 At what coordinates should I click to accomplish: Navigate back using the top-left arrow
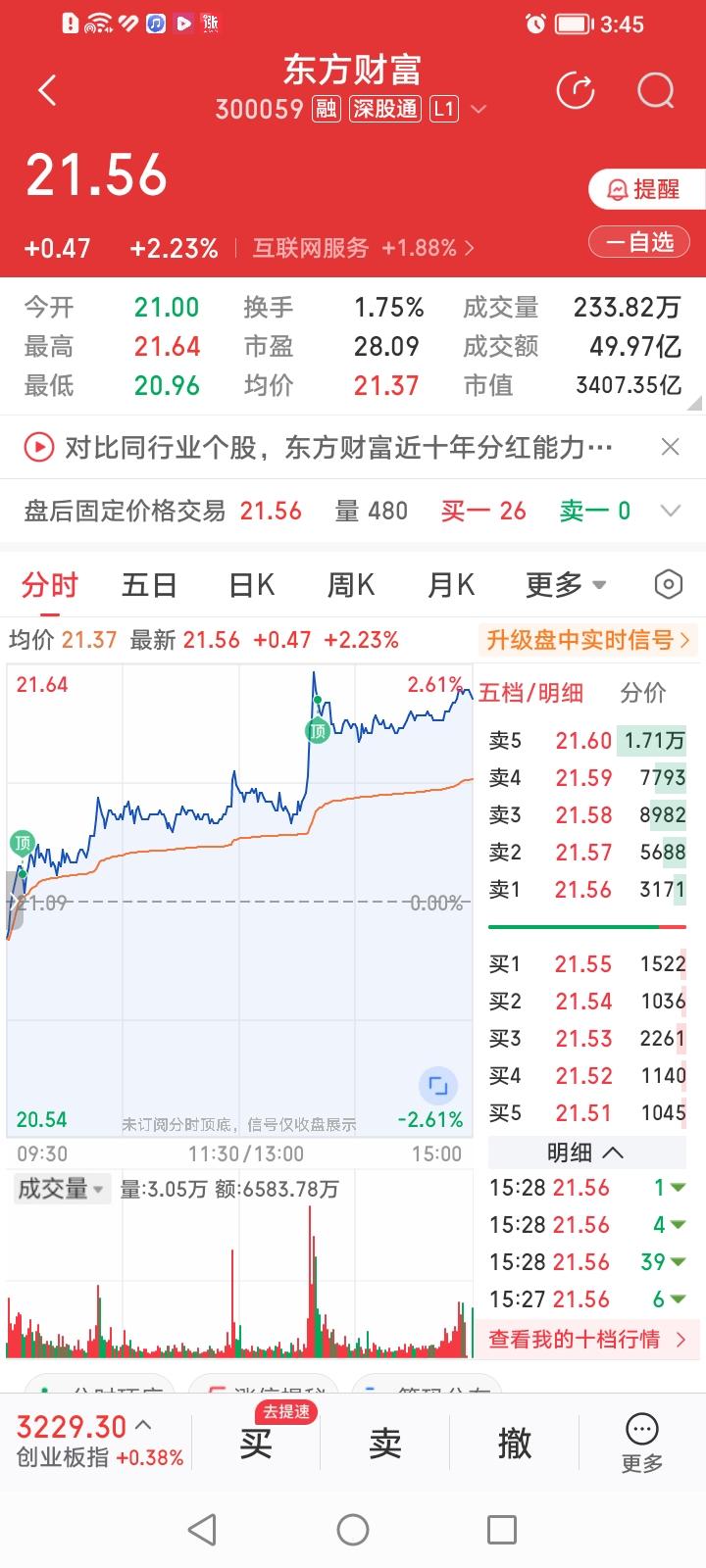tap(45, 89)
